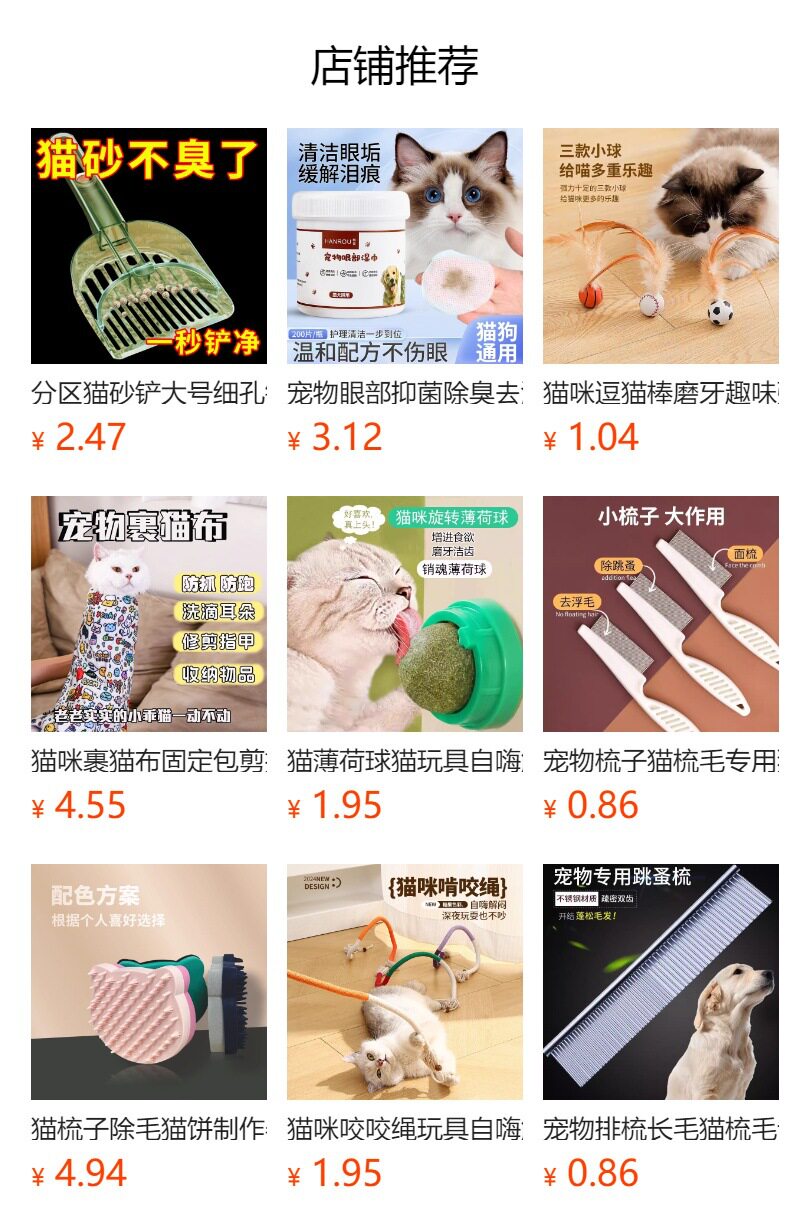Tap the 宠物梳子猫梳毛 comb product card
The width and height of the screenshot is (790, 1232).
(x=661, y=614)
